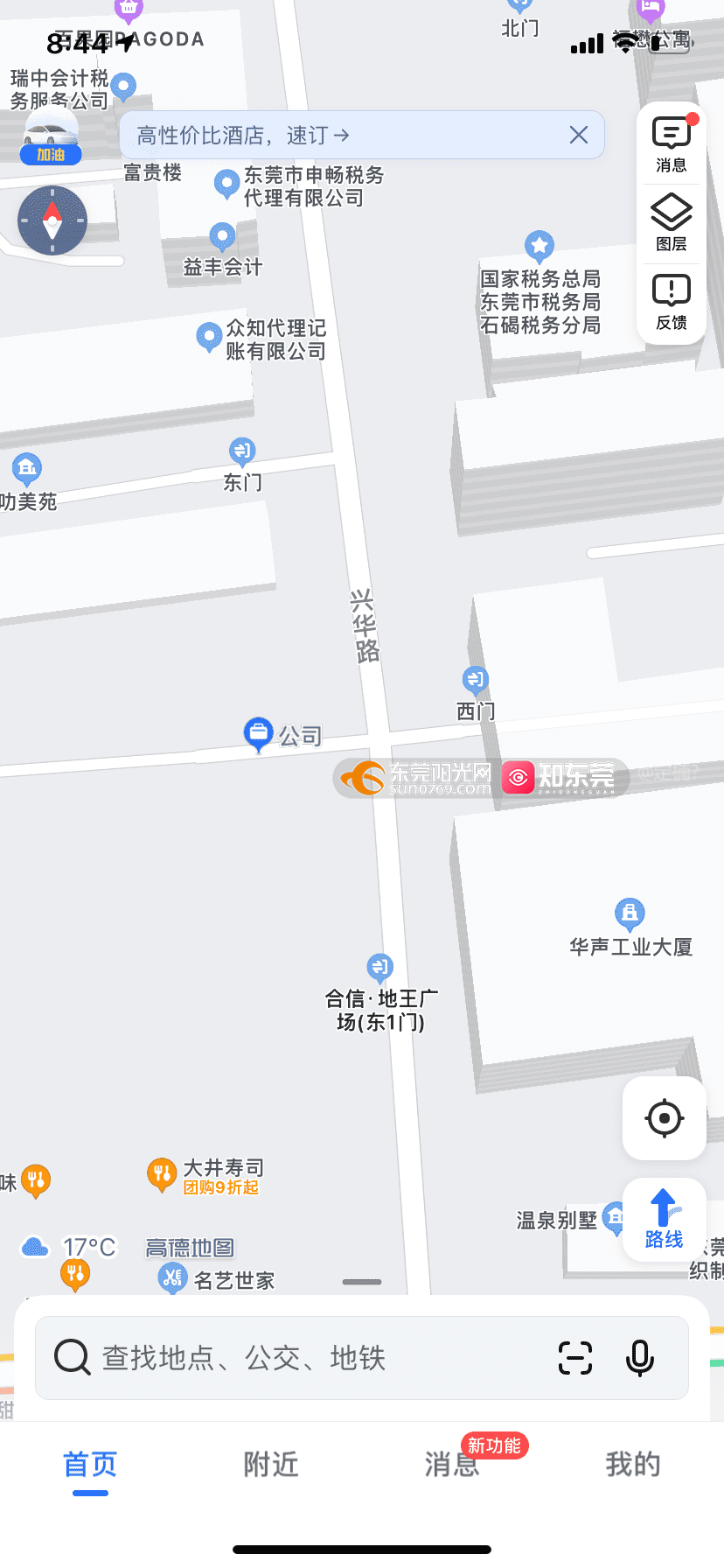Screen dimensions: 724x1568
Task: Open the 反馈 feedback button
Action: point(671,302)
